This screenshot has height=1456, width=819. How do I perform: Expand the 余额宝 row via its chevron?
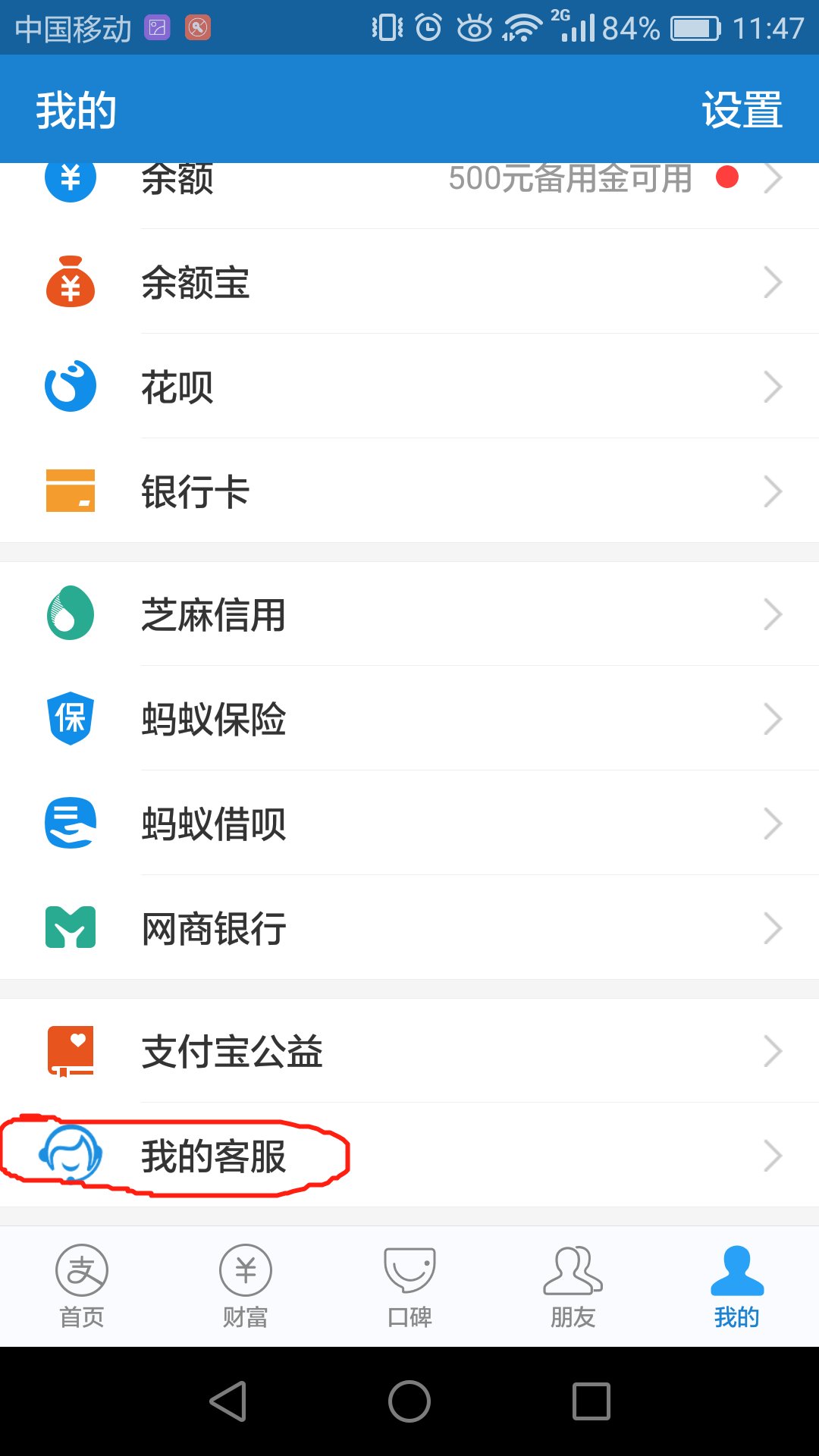773,281
